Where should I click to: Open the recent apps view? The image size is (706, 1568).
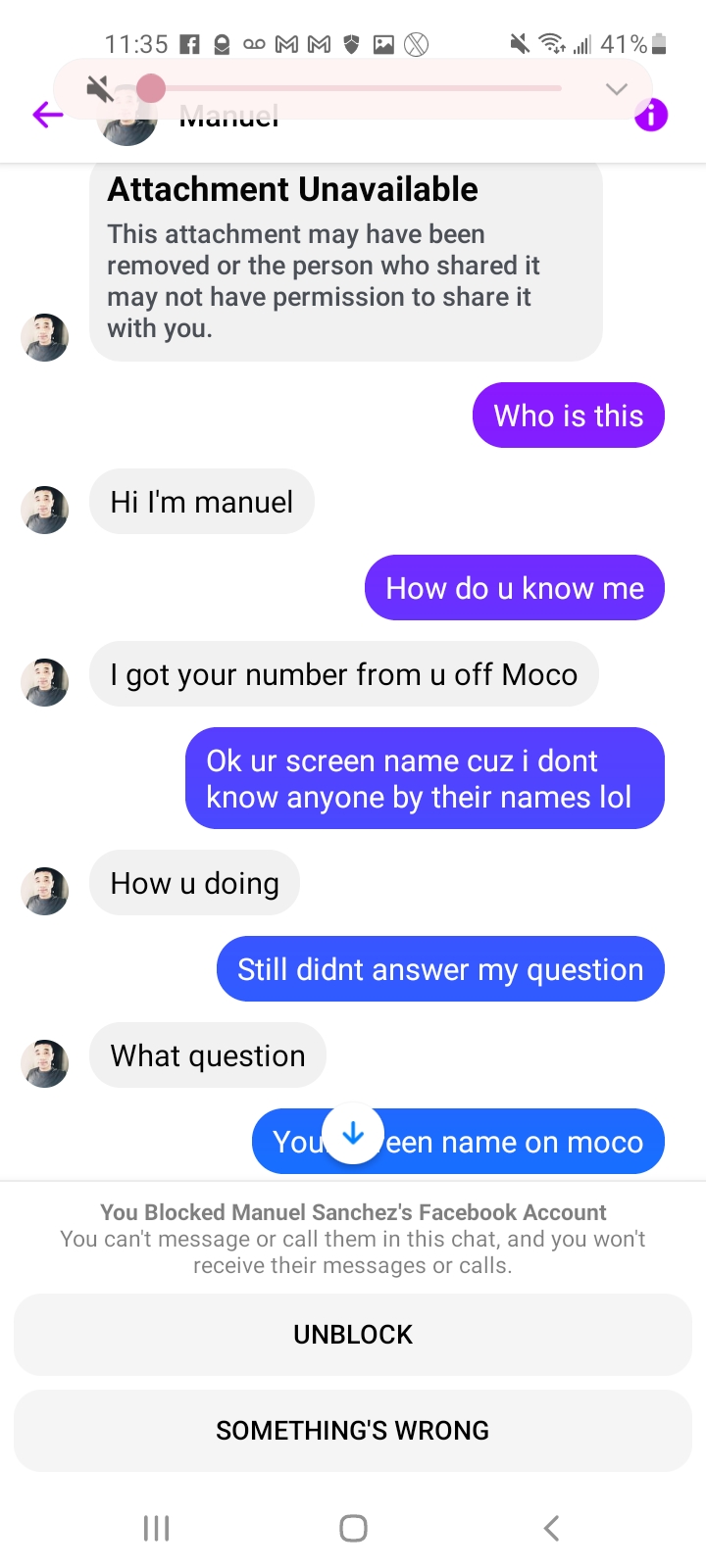[x=156, y=1528]
